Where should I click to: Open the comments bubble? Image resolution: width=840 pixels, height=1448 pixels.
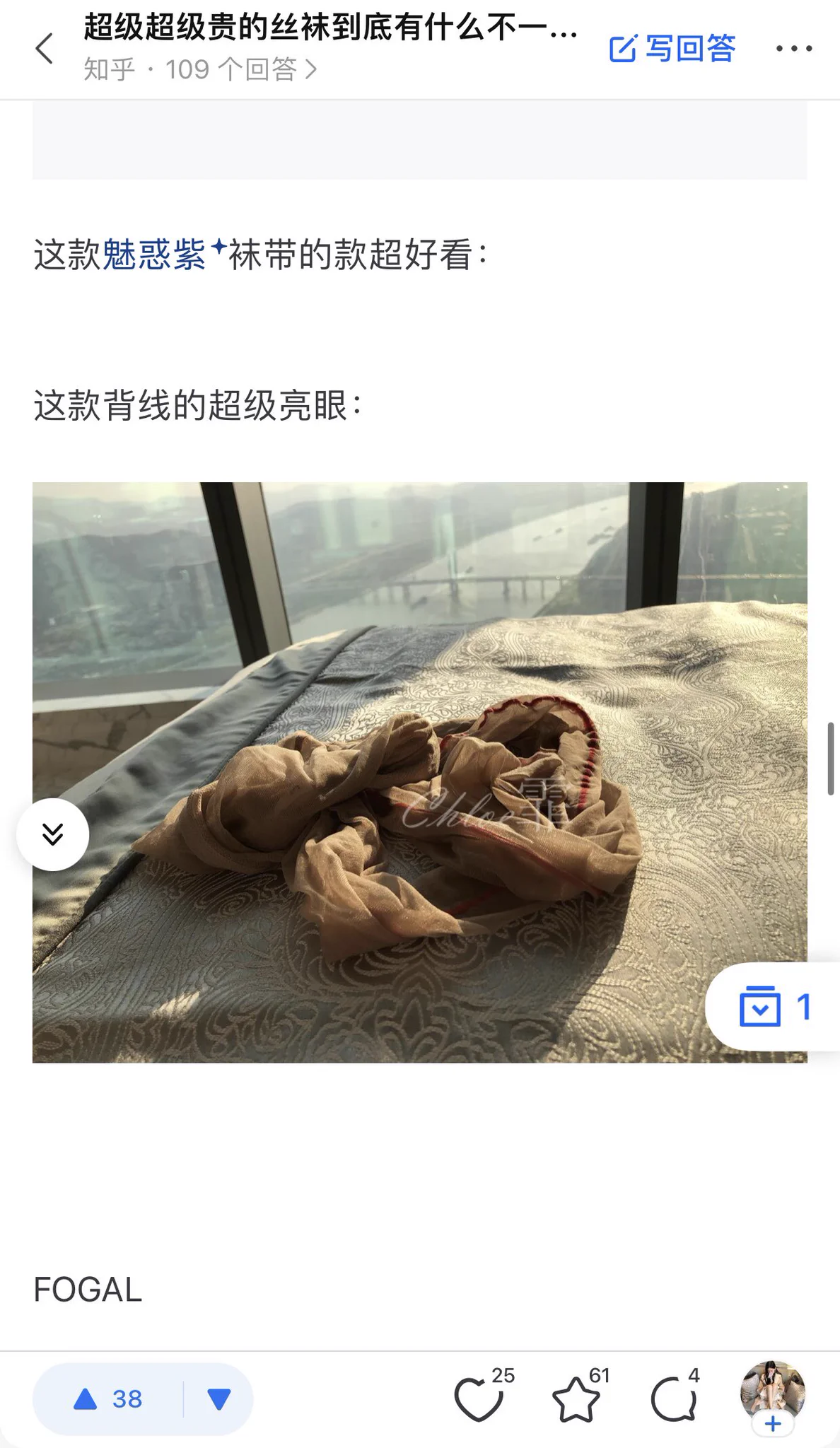coord(673,1399)
